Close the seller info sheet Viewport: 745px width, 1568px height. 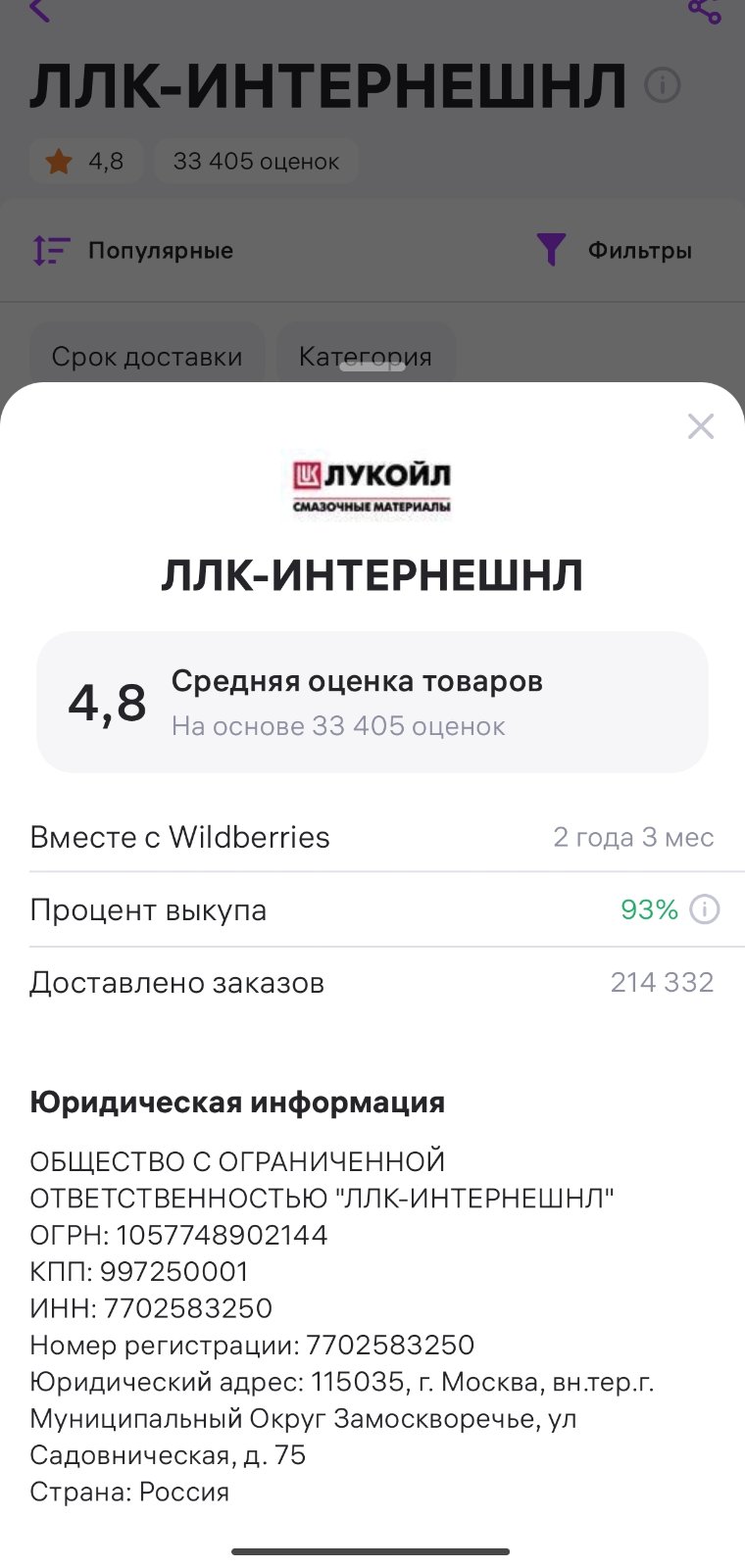pyautogui.click(x=701, y=426)
